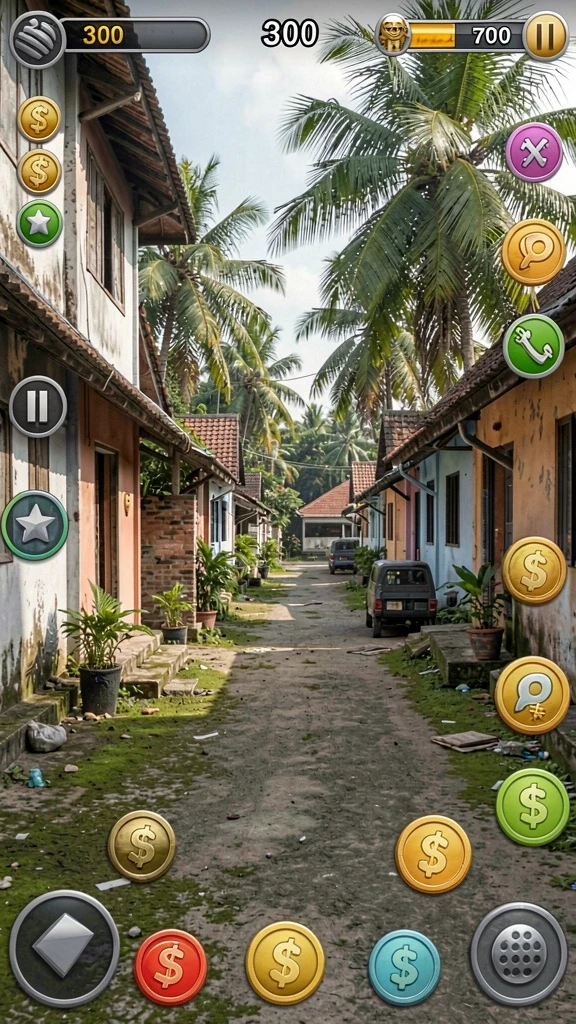This screenshot has height=1024, width=576.
Task: Tap the large silver star button
Action: tap(35, 525)
